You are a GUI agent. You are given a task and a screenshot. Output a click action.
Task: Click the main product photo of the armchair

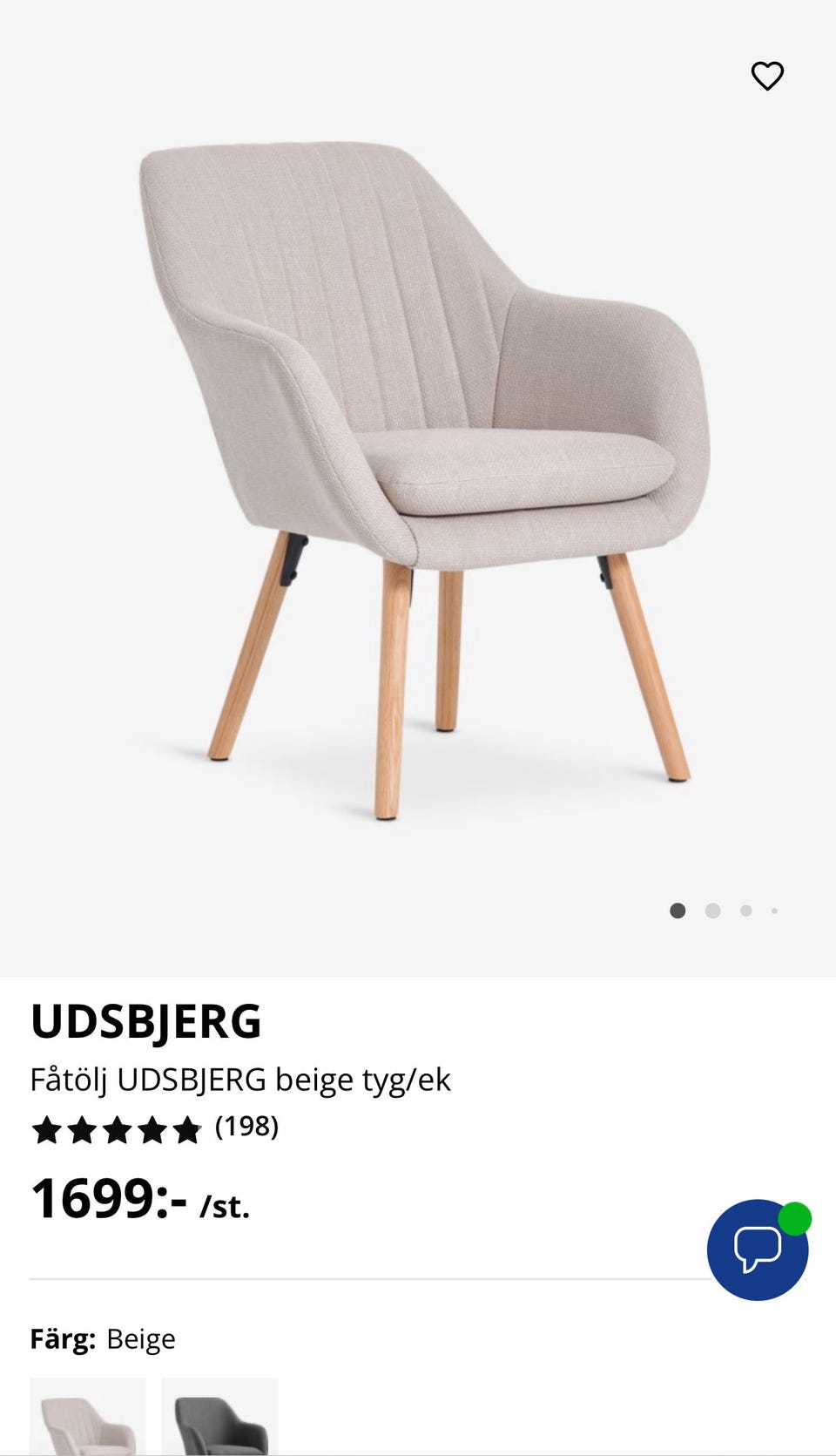418,479
